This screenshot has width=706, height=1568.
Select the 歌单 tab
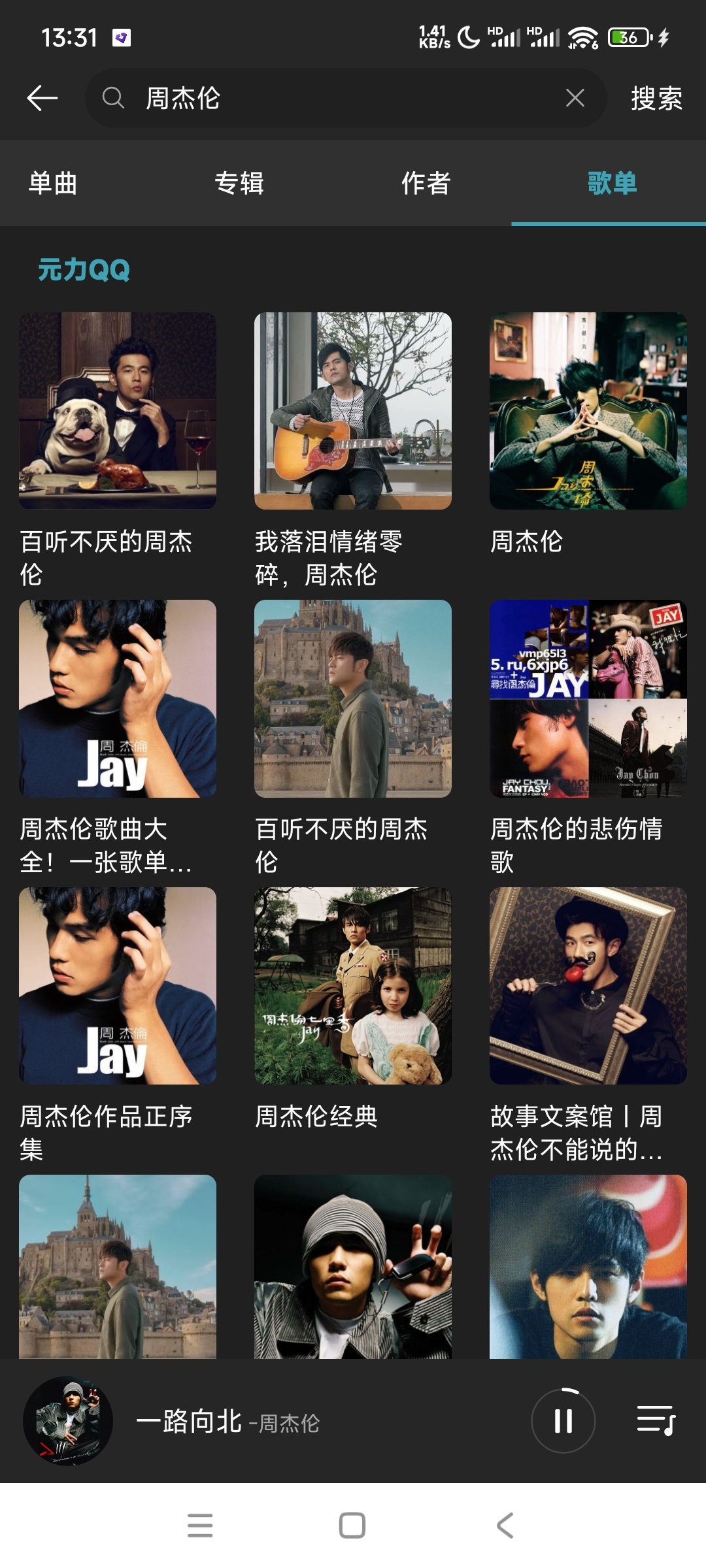click(x=612, y=183)
